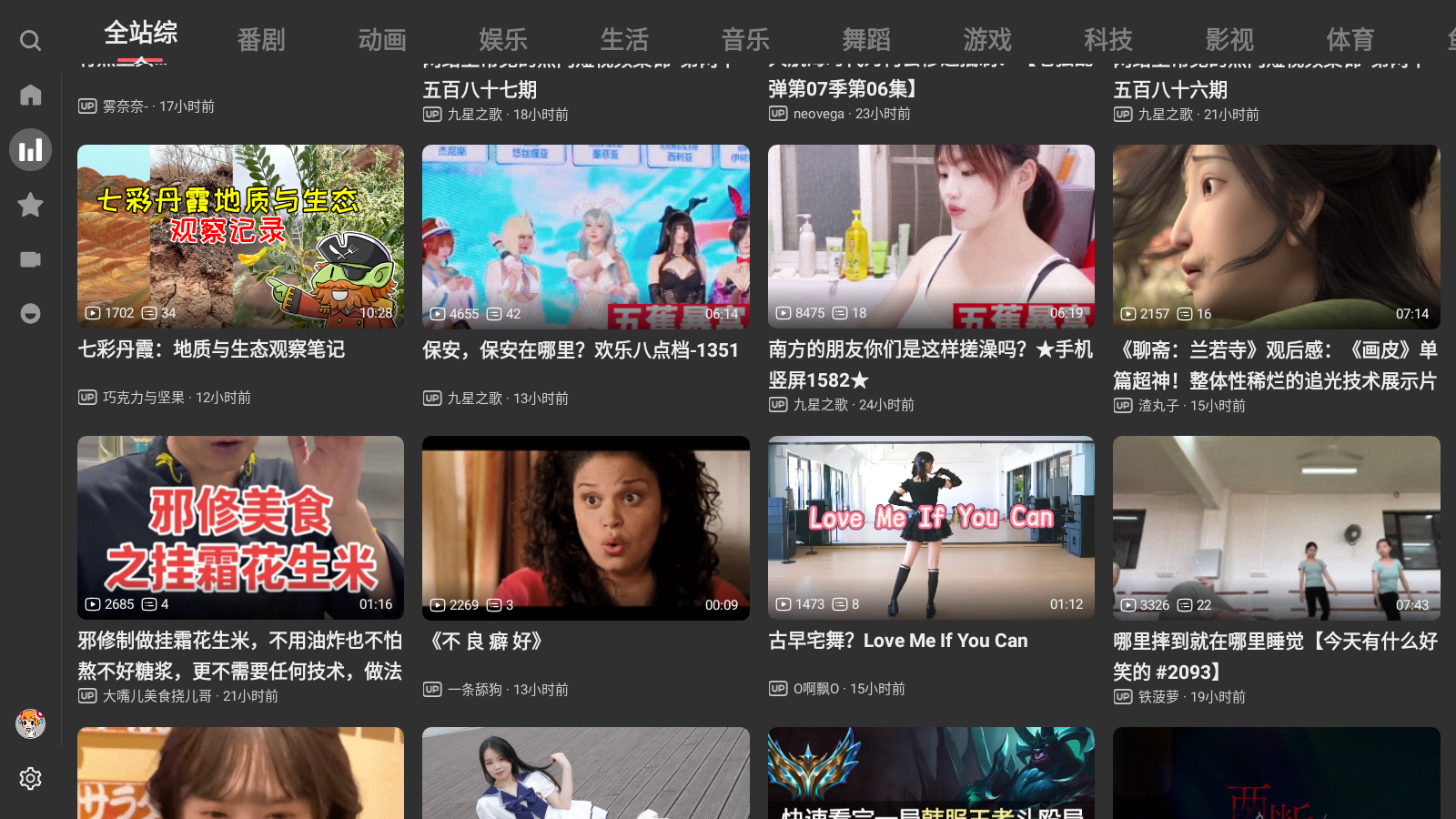Open the 音乐 tab
The image size is (1456, 819).
coord(745,40)
